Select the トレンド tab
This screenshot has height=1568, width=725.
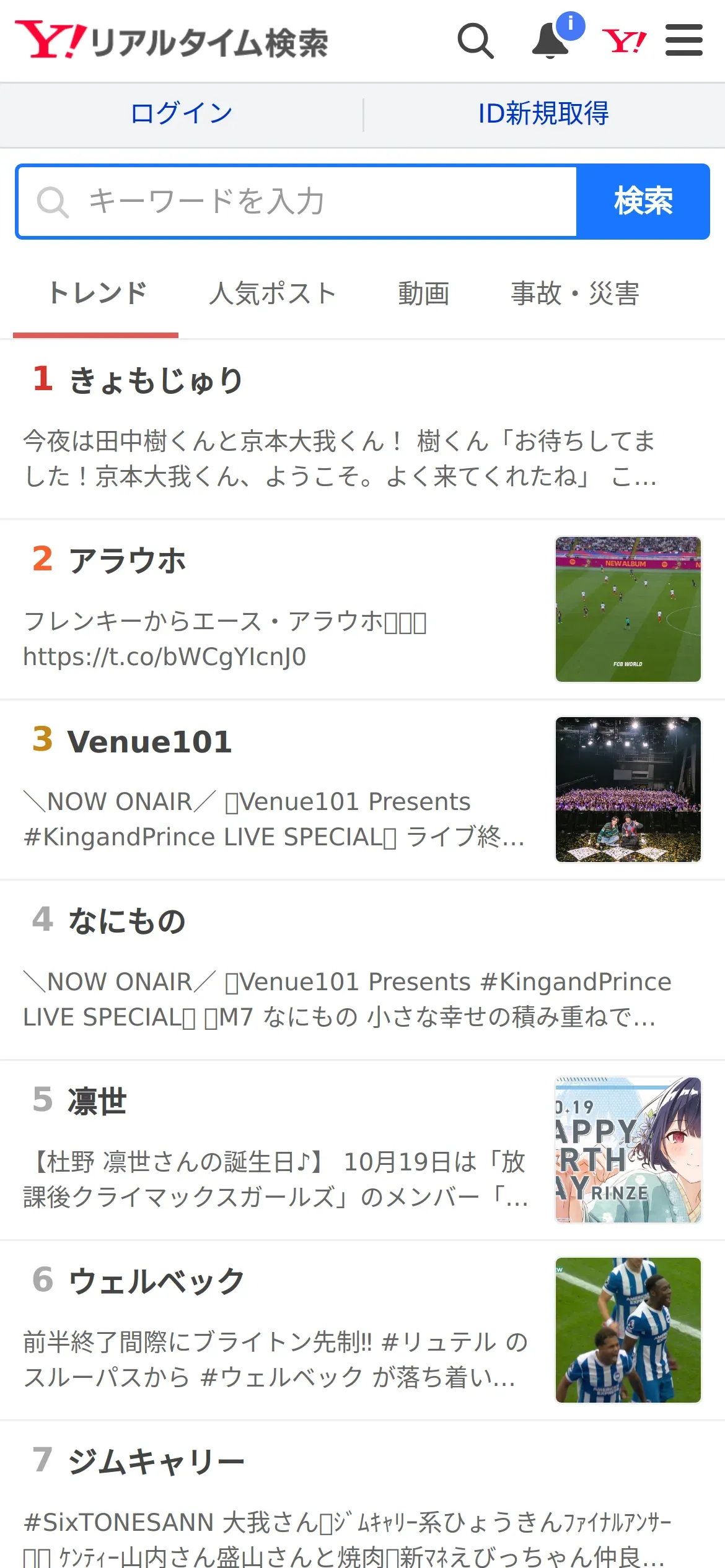(97, 294)
